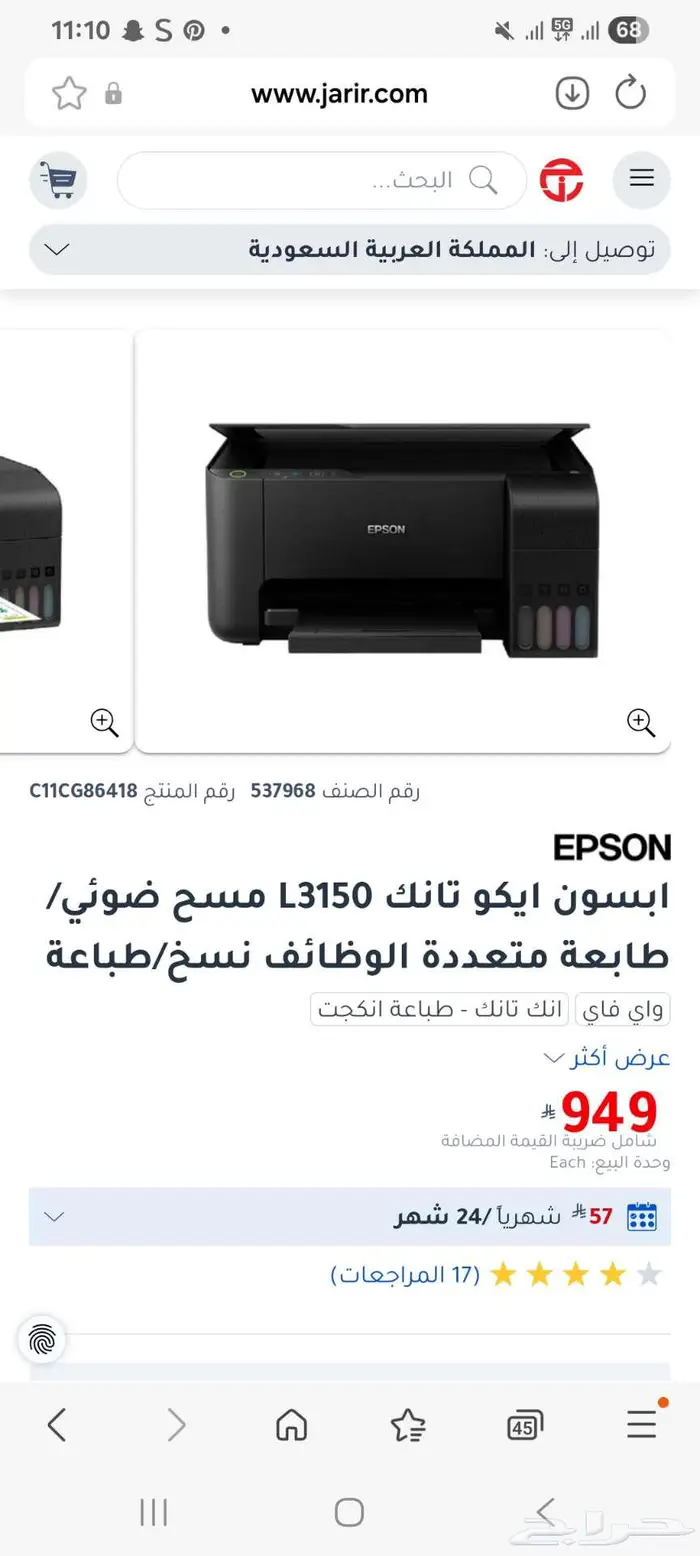Tap the browser download icon
The height and width of the screenshot is (1556, 700).
(x=572, y=94)
